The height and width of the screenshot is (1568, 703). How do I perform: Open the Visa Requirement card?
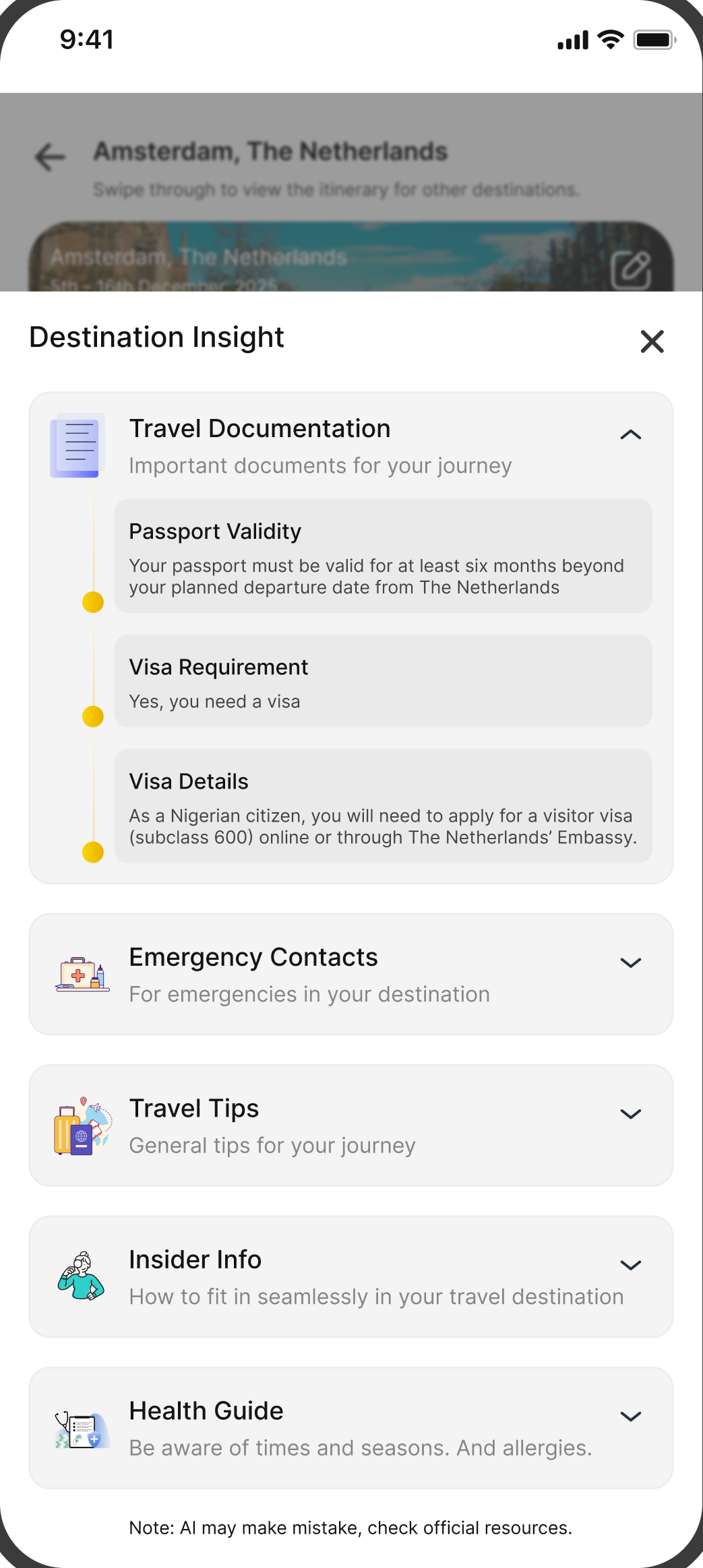pyautogui.click(x=383, y=682)
